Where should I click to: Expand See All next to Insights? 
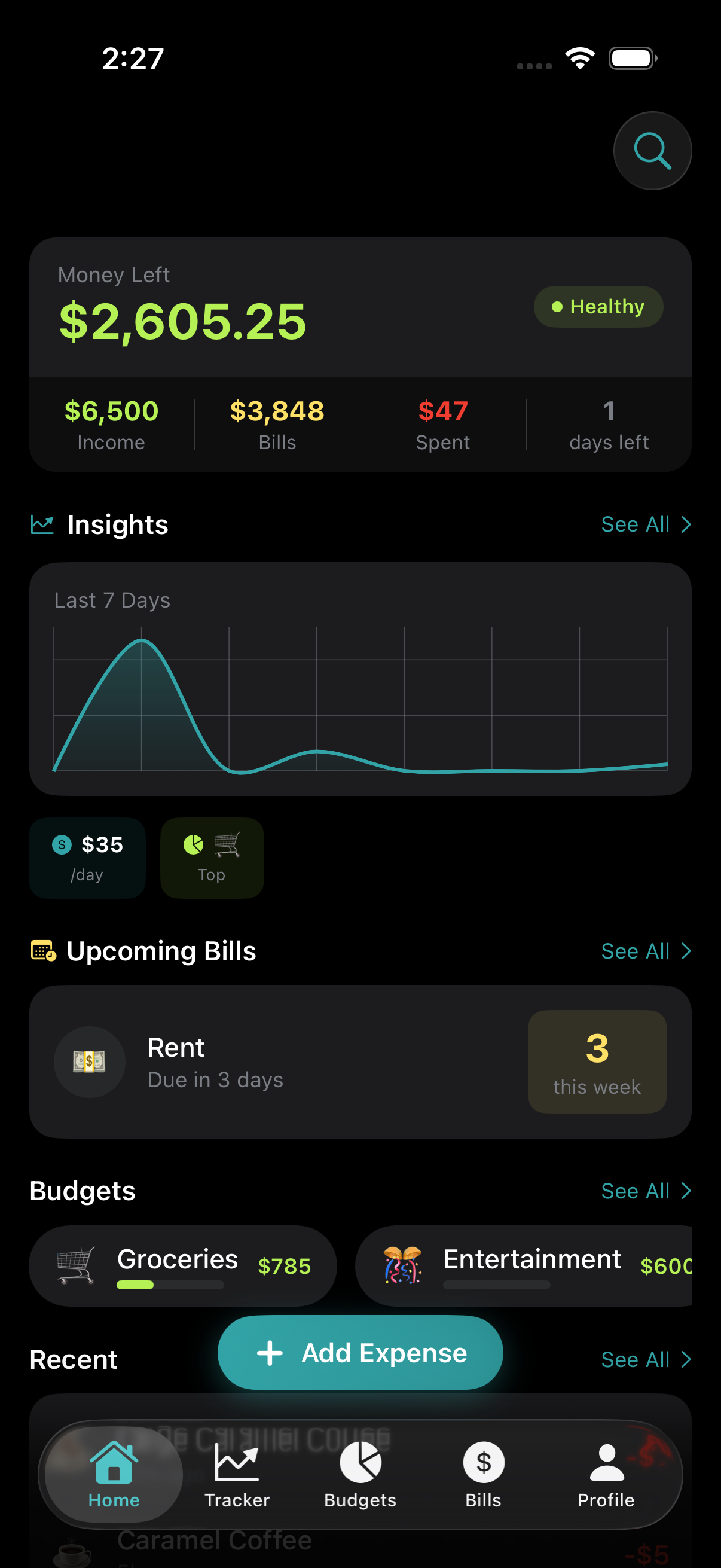pyautogui.click(x=646, y=523)
